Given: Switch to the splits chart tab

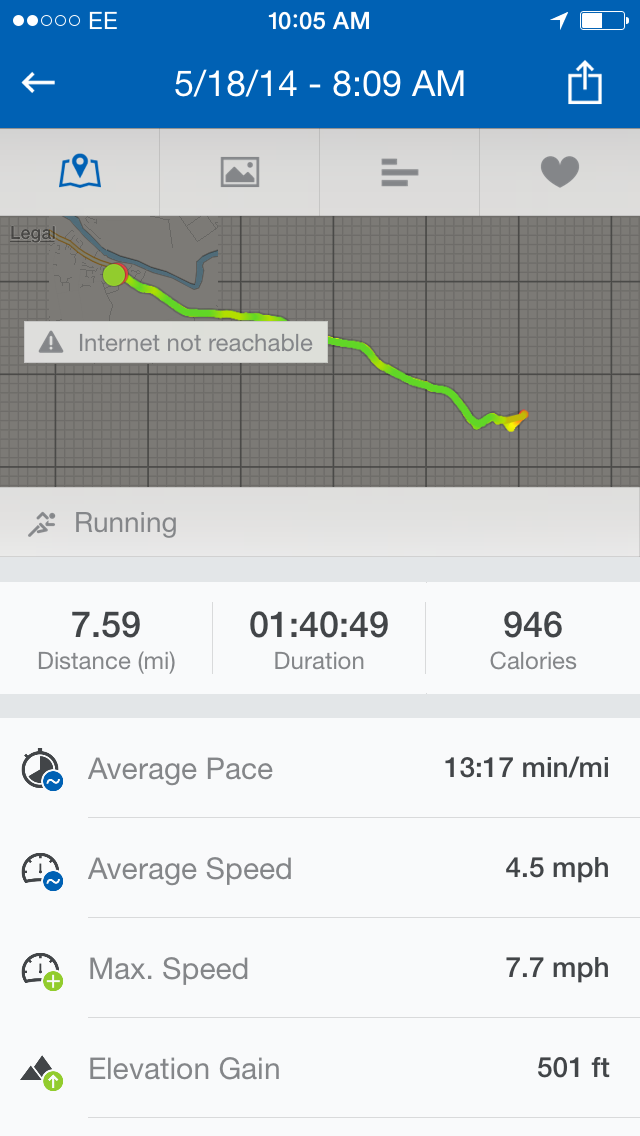Looking at the screenshot, I should (399, 172).
